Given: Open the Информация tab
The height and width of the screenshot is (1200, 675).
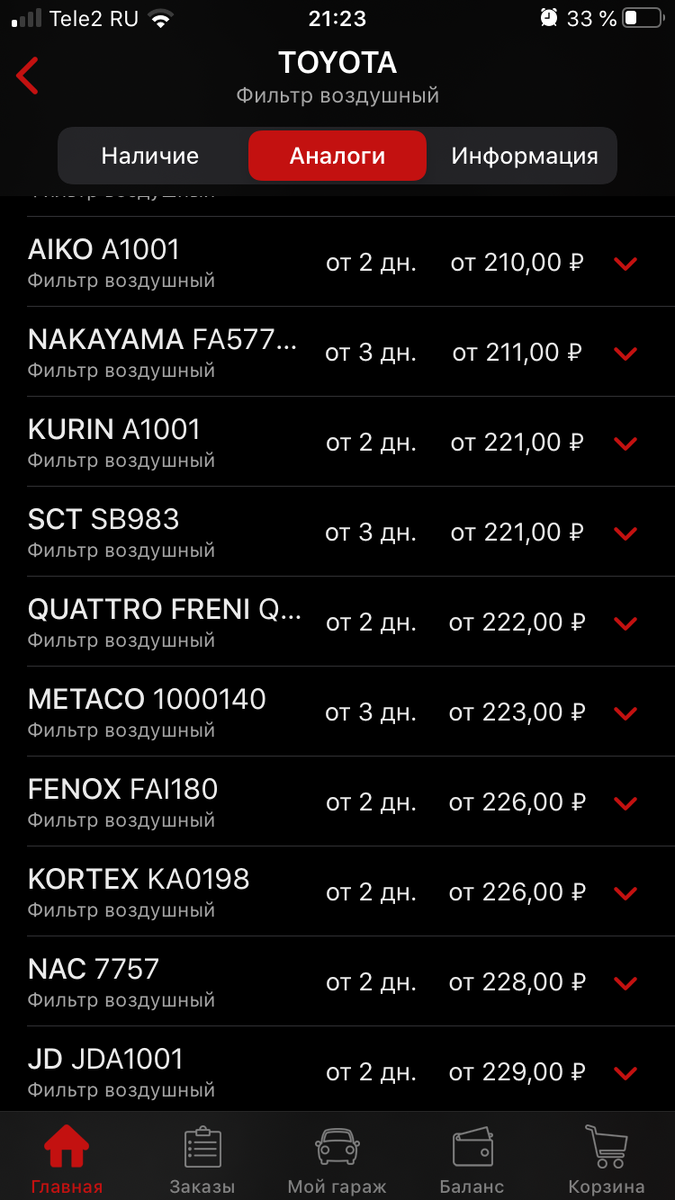Looking at the screenshot, I should click(524, 156).
